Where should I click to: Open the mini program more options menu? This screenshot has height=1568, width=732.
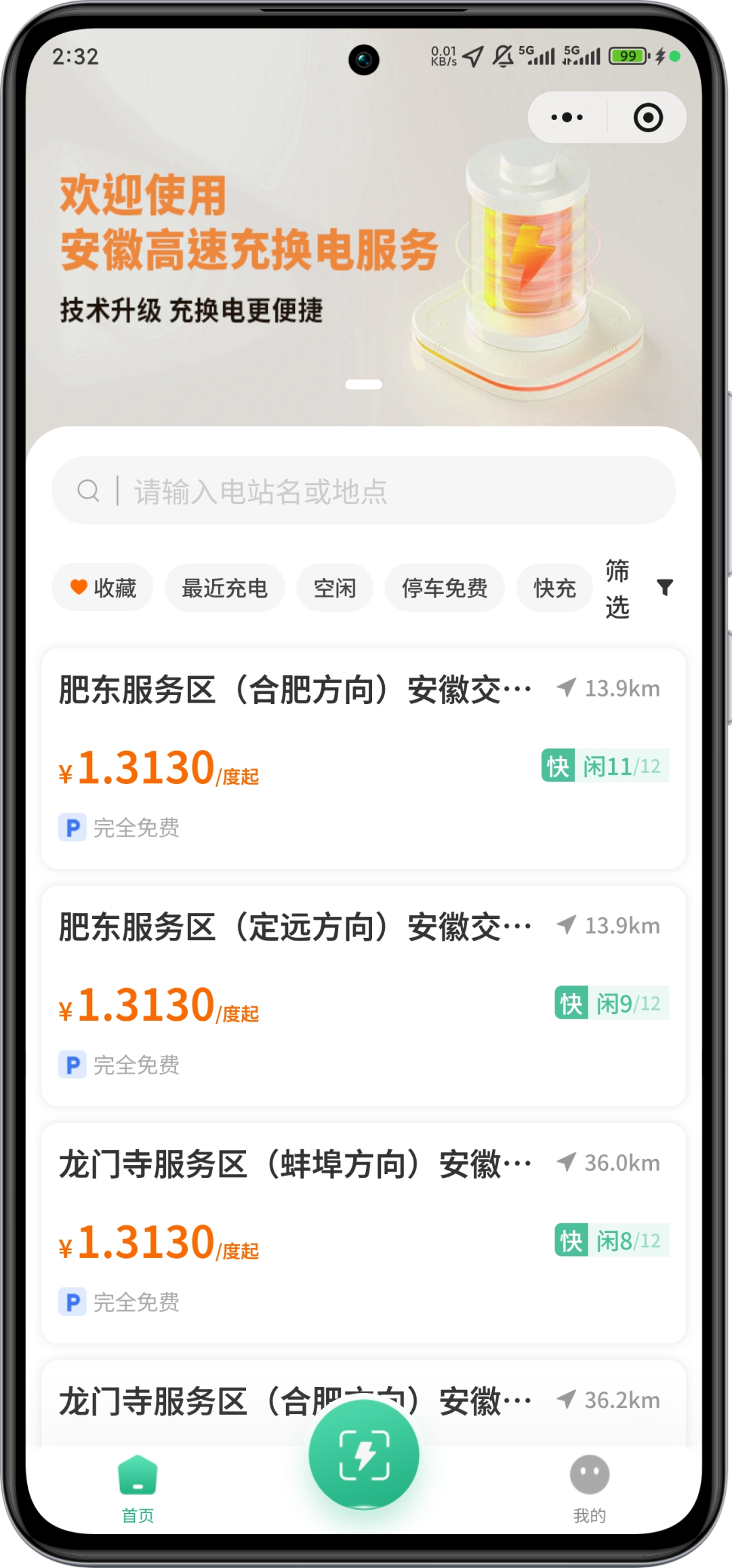[x=567, y=117]
